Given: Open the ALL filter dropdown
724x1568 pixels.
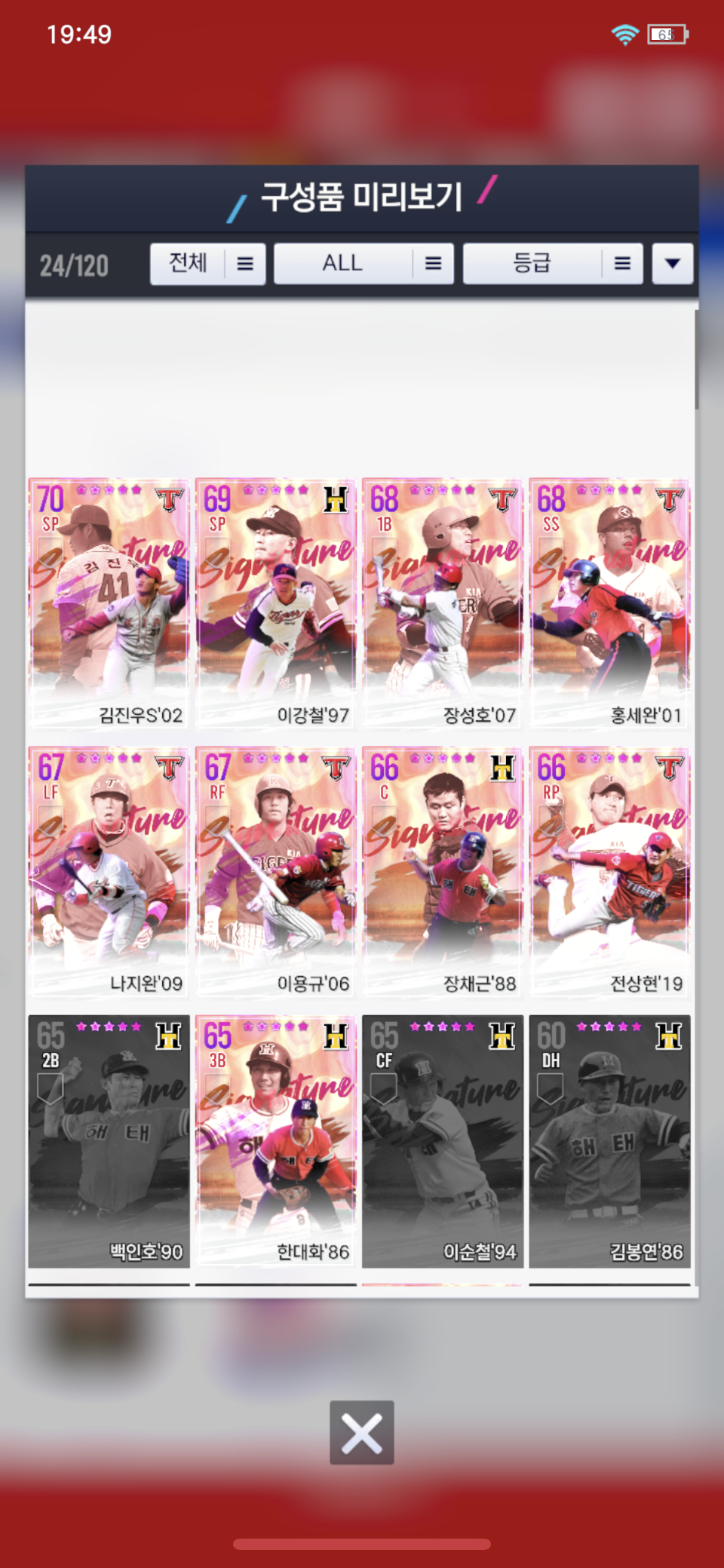Looking at the screenshot, I should tap(363, 264).
